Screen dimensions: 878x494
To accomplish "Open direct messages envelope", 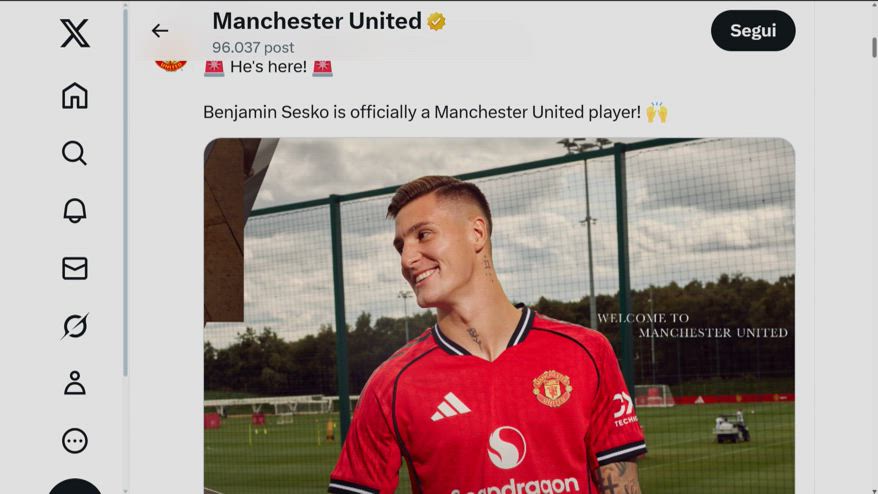I will [x=75, y=268].
